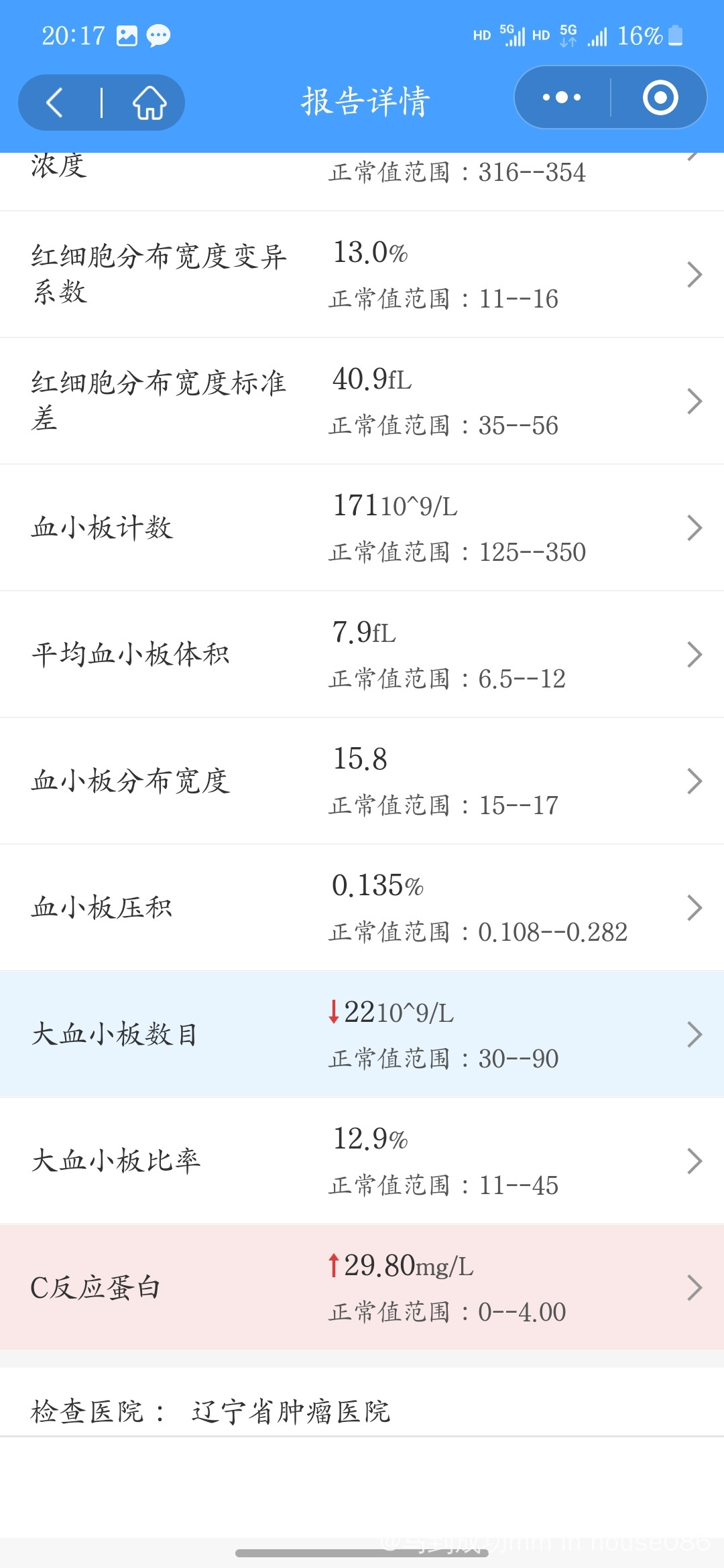The width and height of the screenshot is (724, 1568).
Task: Tap the home icon in header
Action: click(x=149, y=103)
